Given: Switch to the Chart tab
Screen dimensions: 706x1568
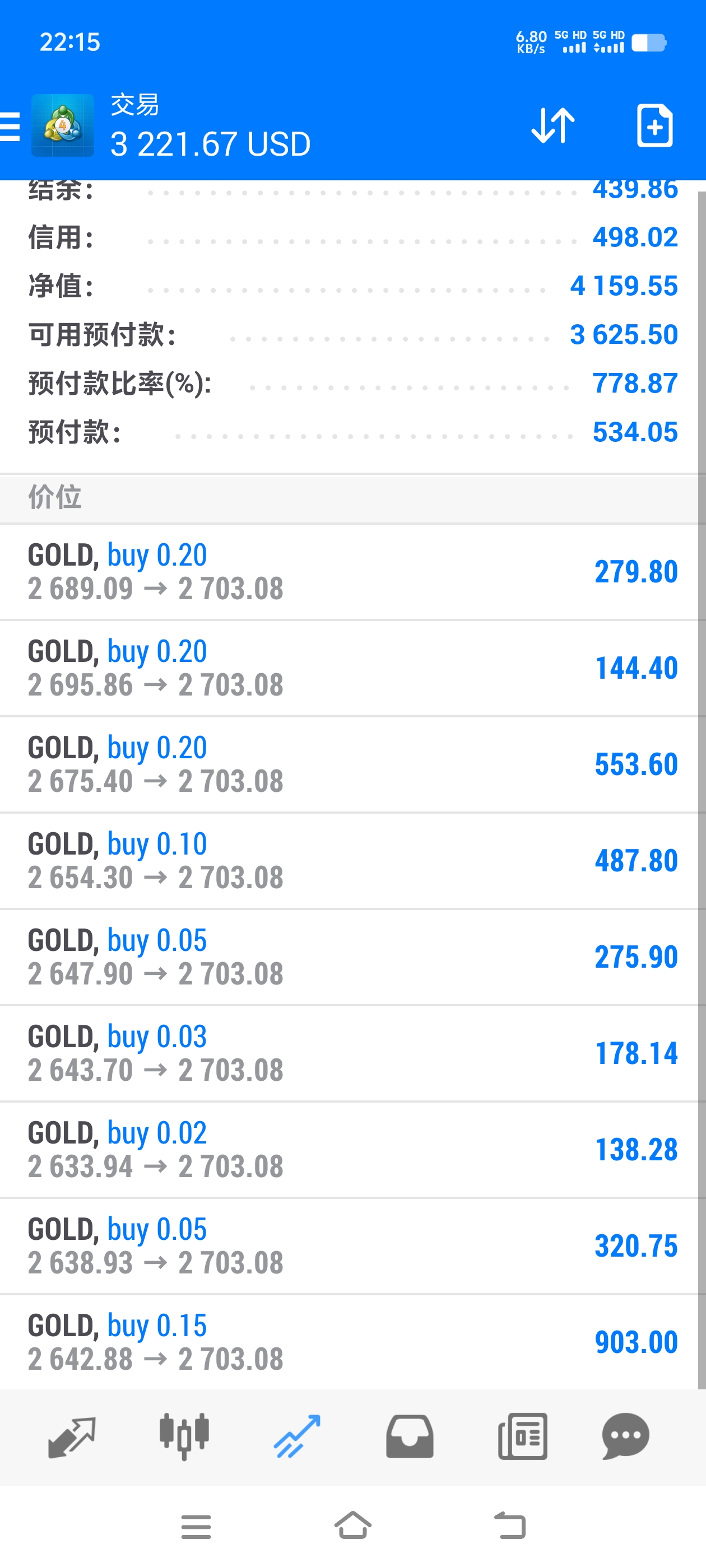Looking at the screenshot, I should click(184, 1436).
